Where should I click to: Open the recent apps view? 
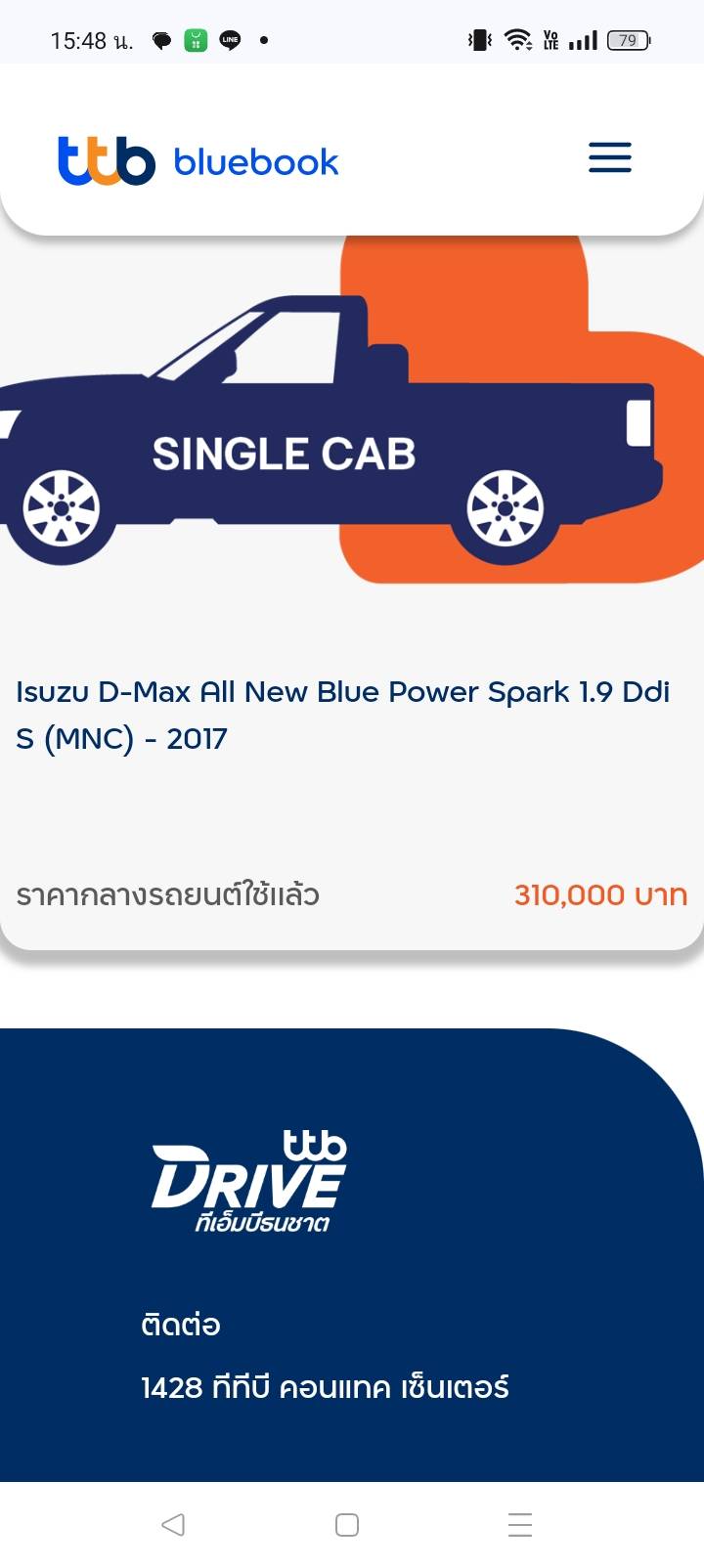pos(520,1524)
